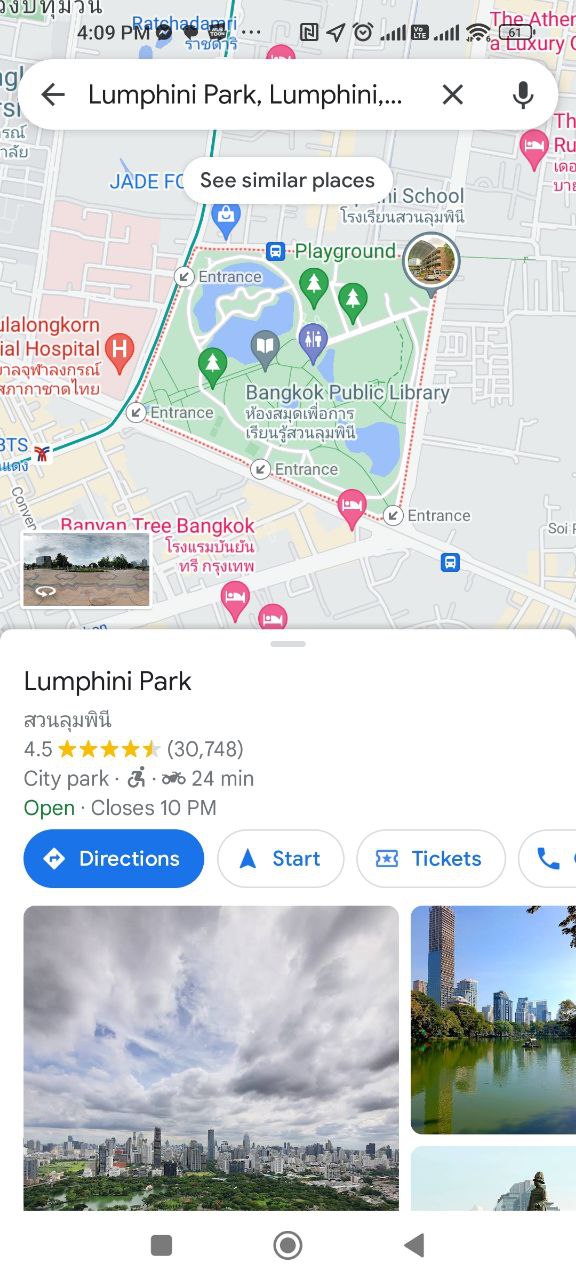Select Bangkok Public Library marker on map
576x1280 pixels.
(265, 348)
